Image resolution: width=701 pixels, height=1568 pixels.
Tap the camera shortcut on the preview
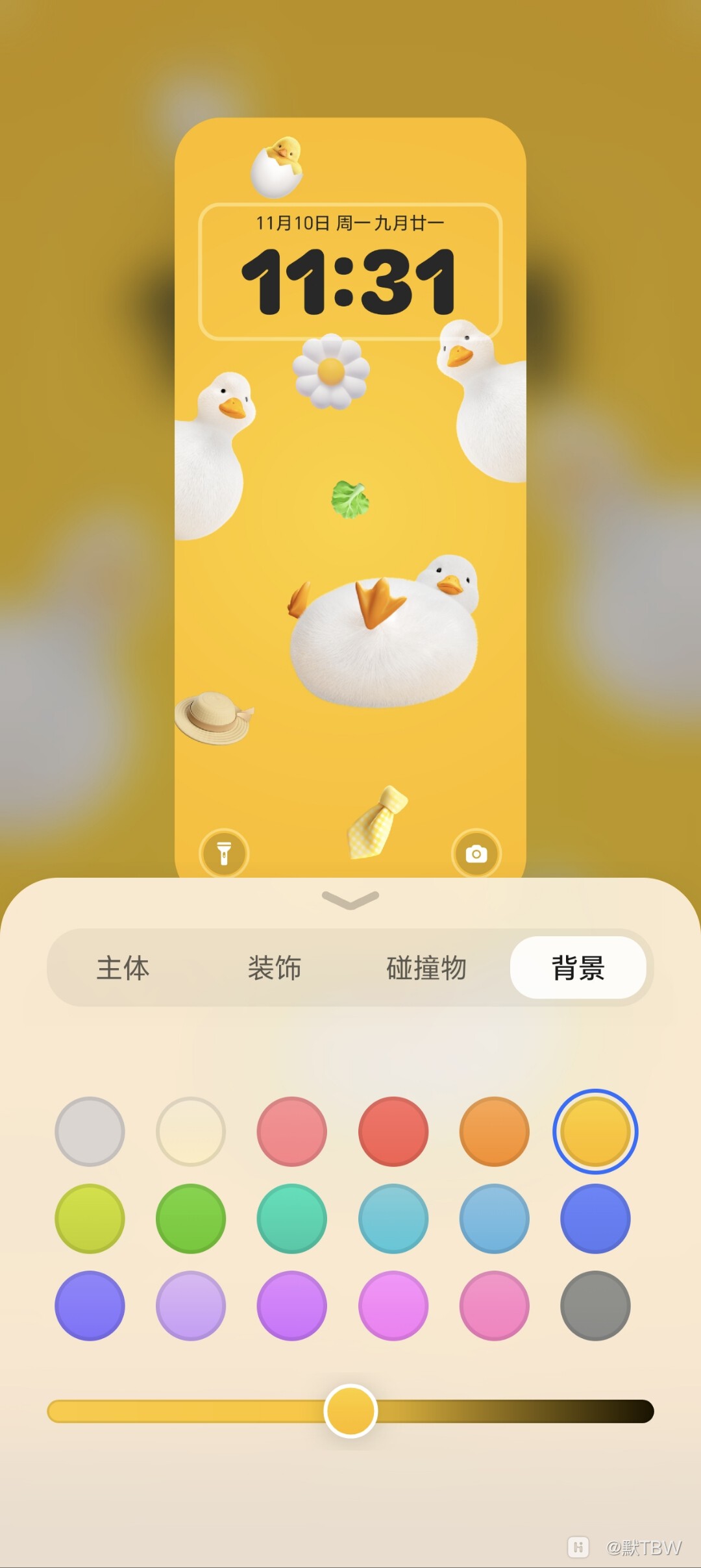476,853
